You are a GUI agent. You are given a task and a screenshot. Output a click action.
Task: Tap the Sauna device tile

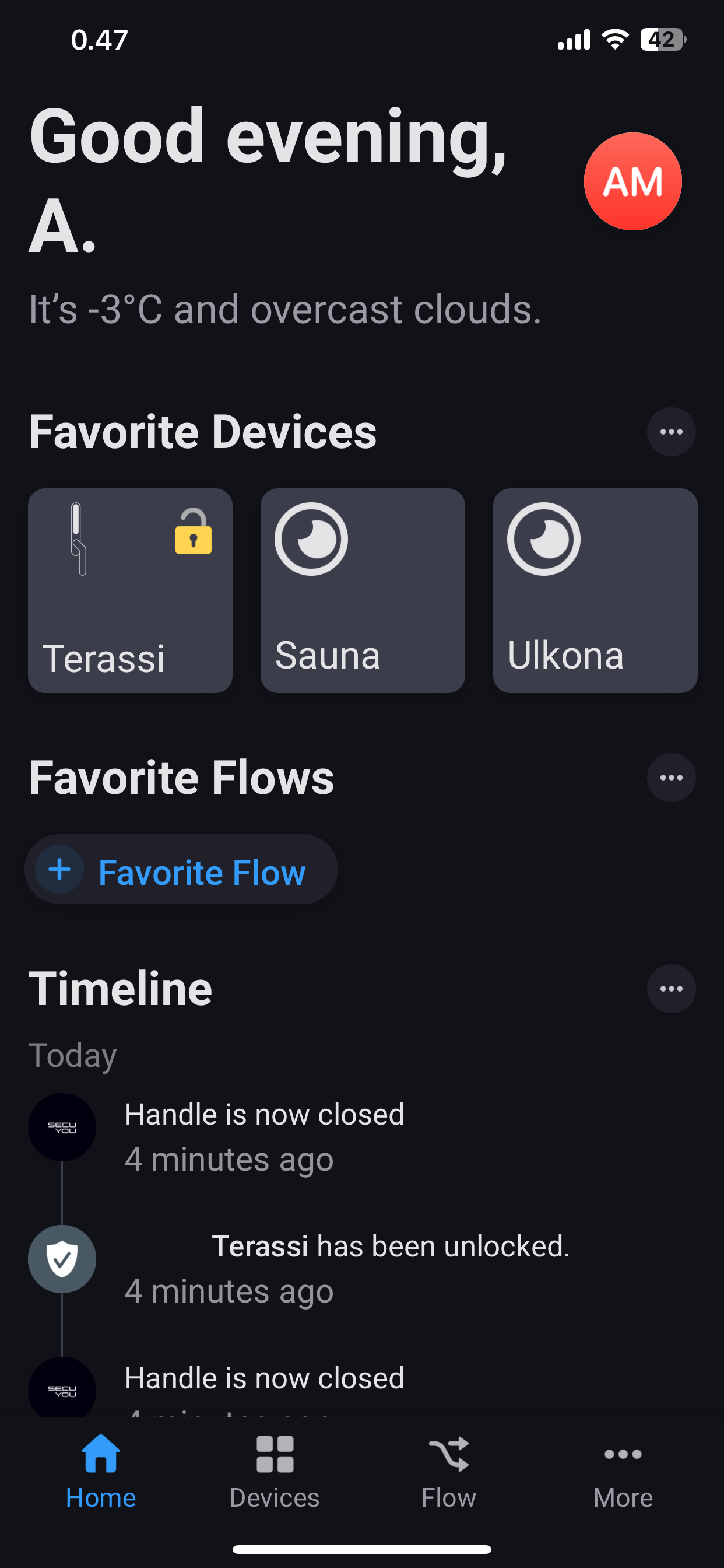(x=363, y=590)
